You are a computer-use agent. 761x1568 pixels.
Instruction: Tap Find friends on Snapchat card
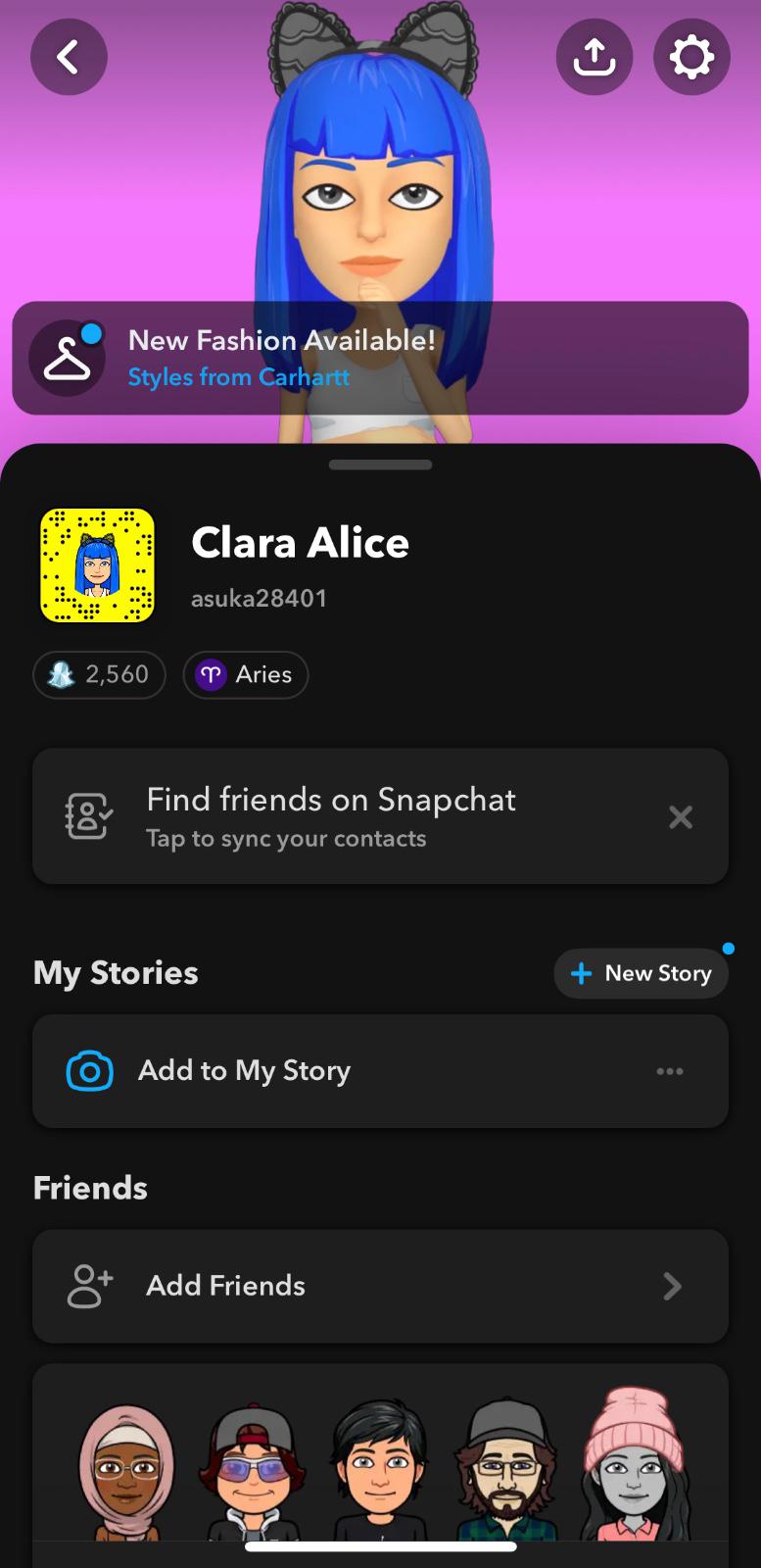coord(333,816)
